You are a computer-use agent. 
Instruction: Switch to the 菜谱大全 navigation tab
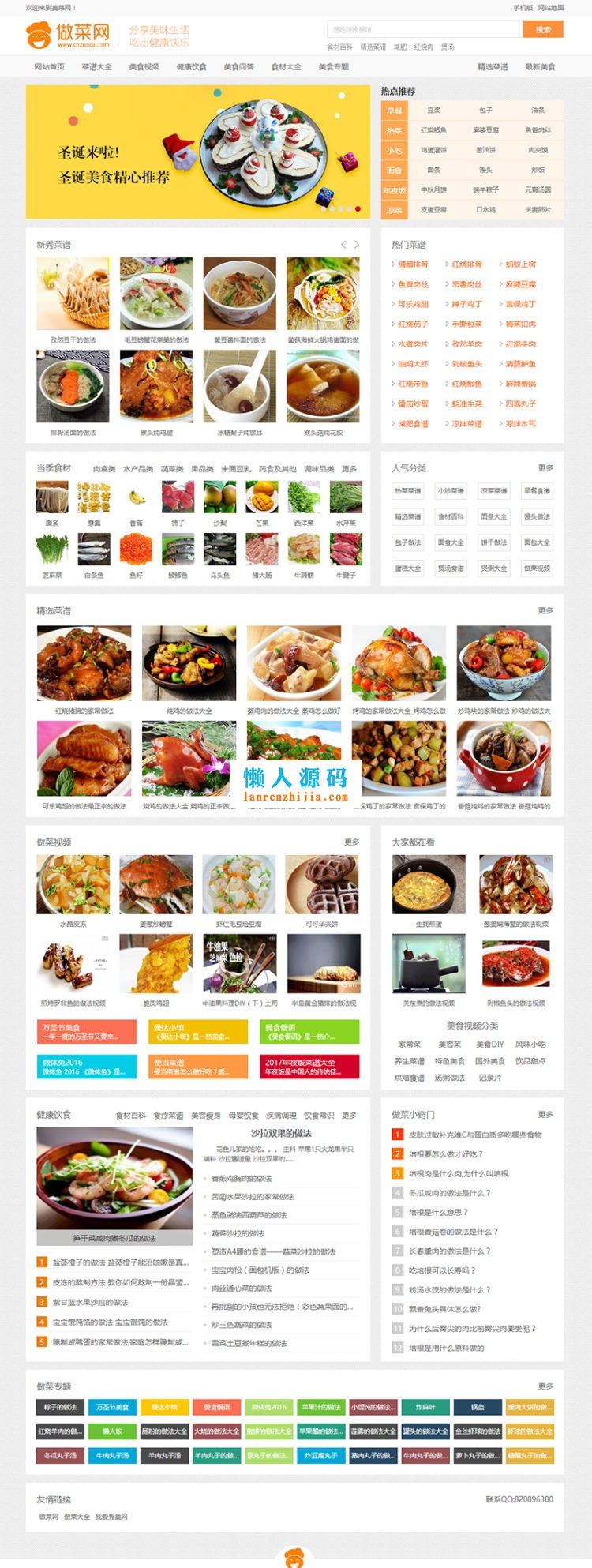96,67
